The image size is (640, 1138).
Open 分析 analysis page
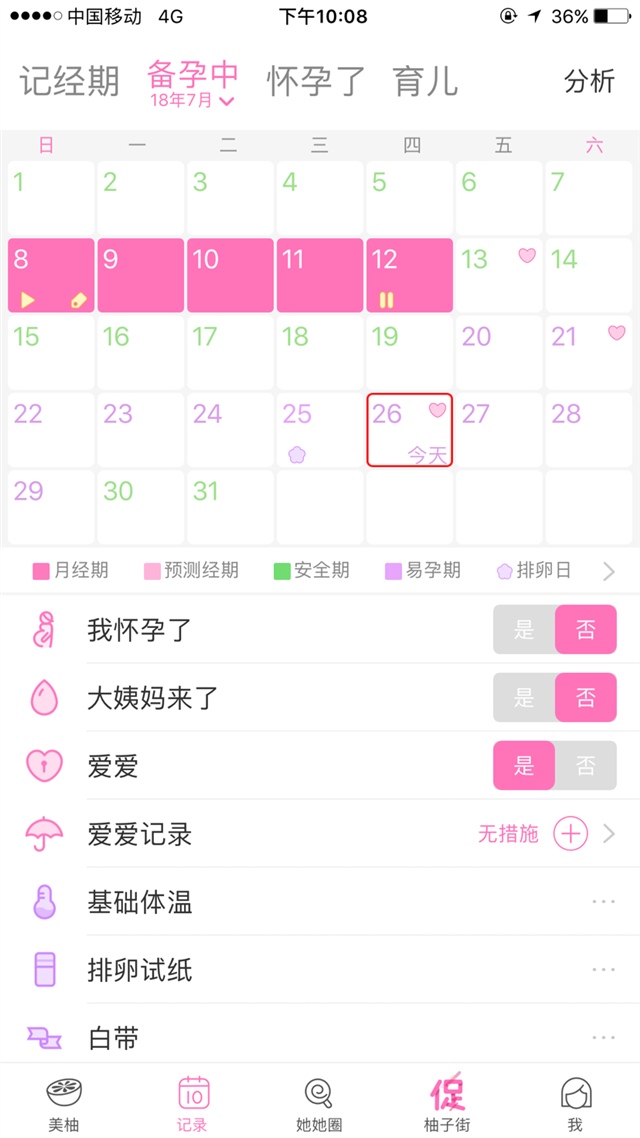(589, 81)
